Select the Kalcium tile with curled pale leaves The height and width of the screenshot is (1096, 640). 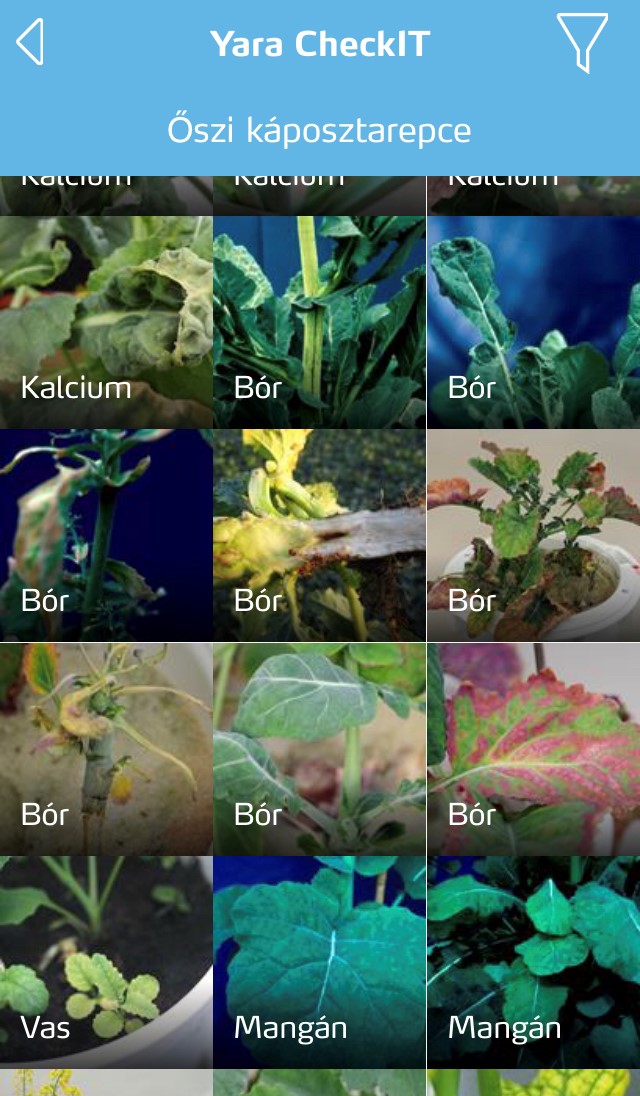[106, 322]
